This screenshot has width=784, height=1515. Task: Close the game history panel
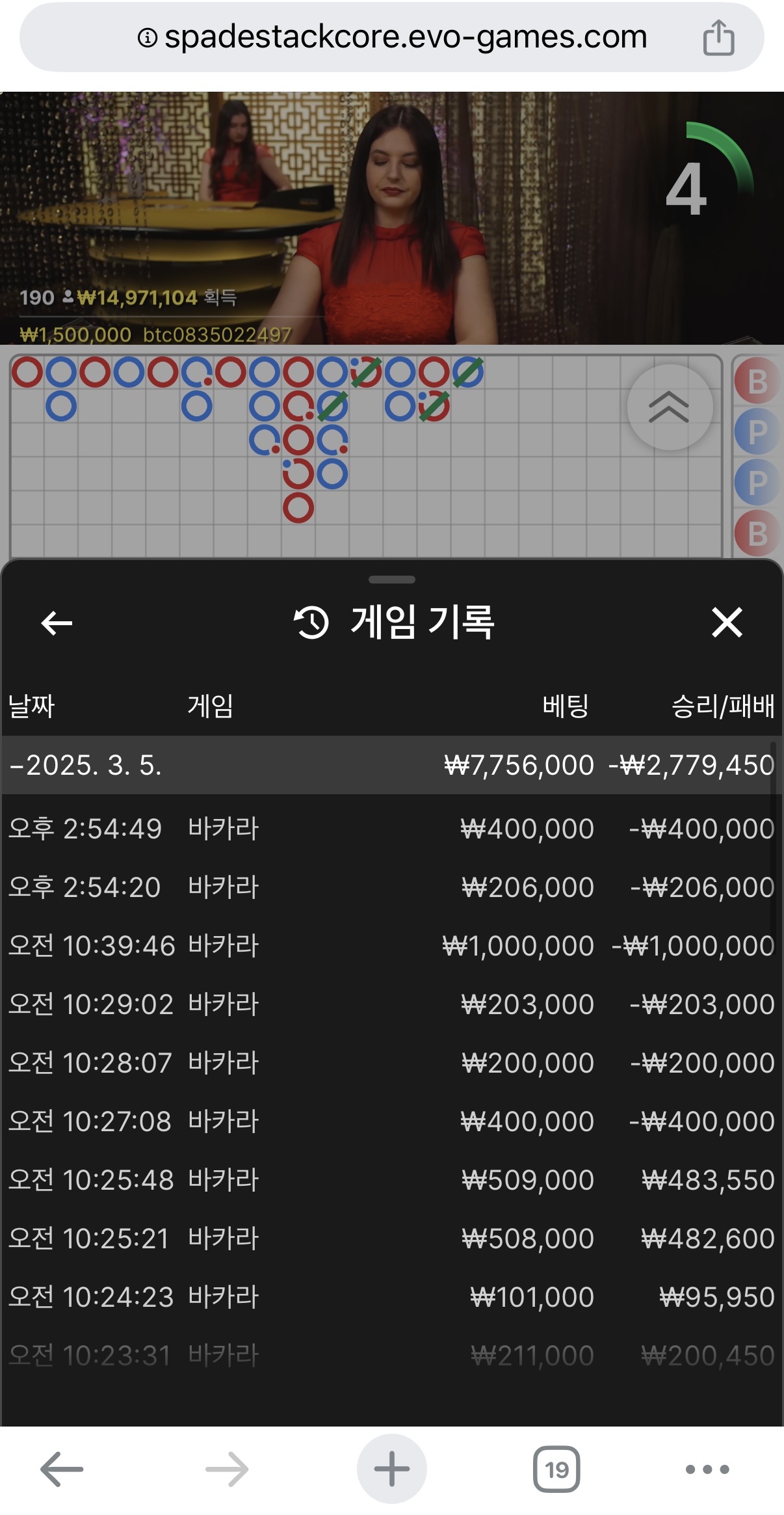(x=727, y=623)
